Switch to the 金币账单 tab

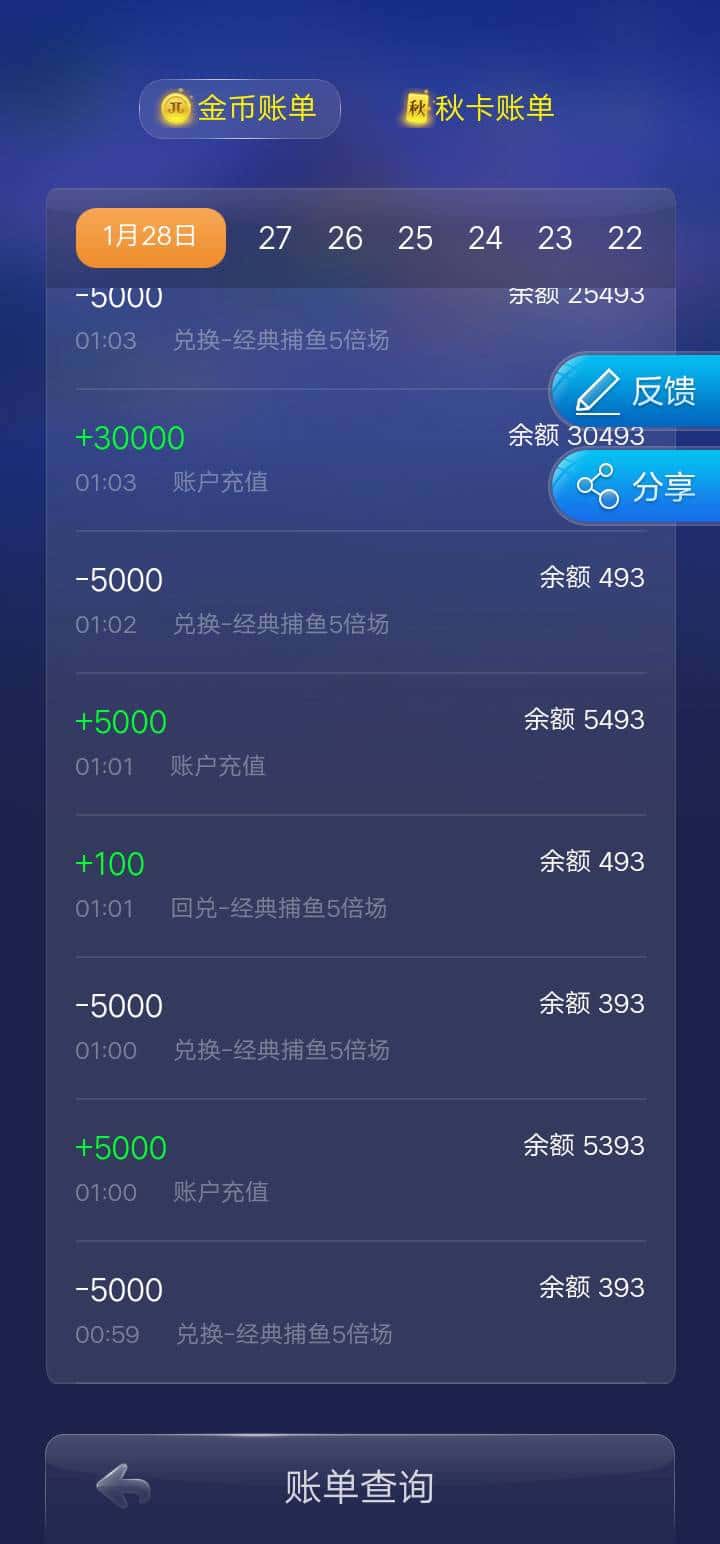(239, 107)
